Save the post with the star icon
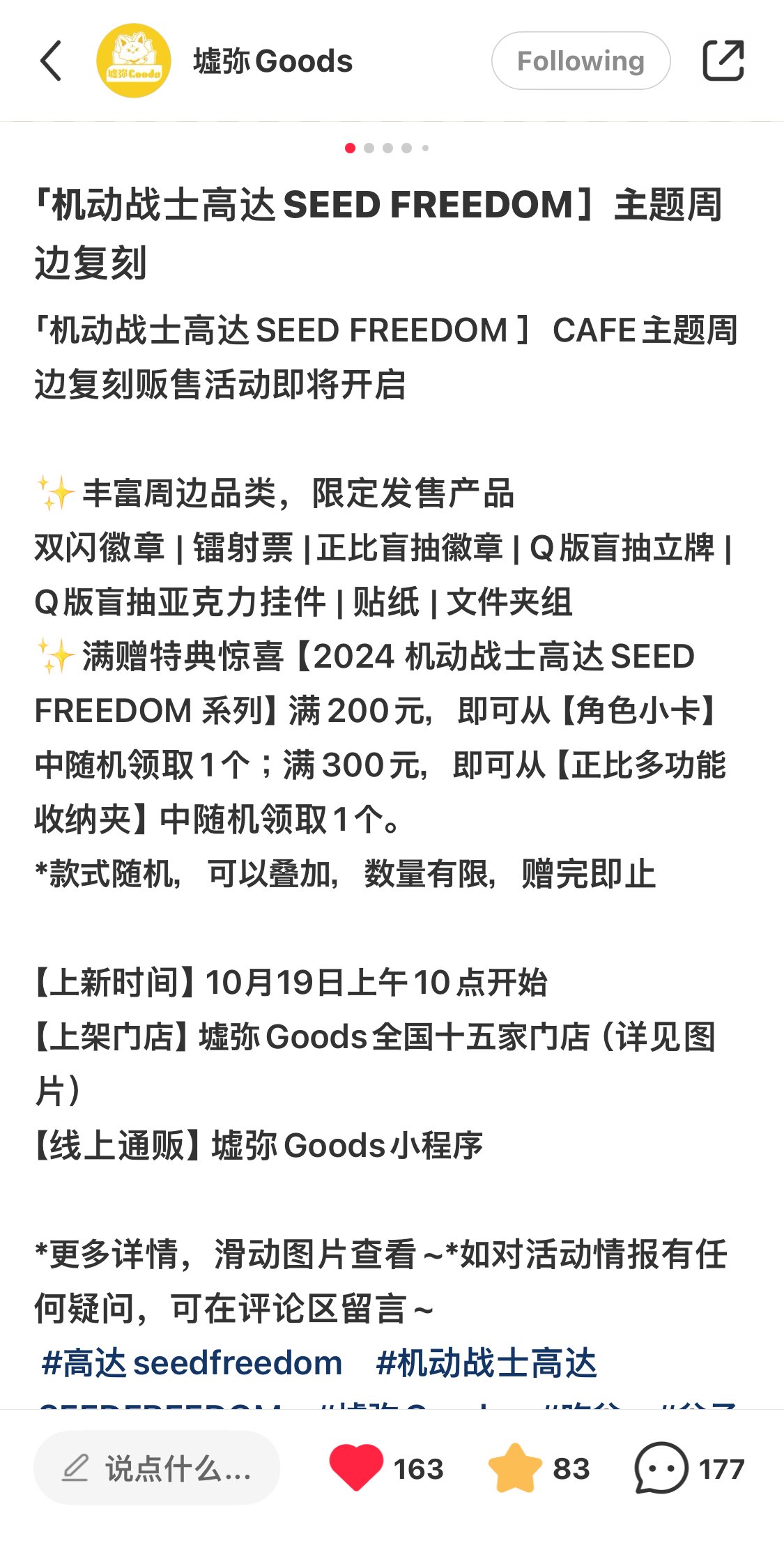This screenshot has height=1543, width=784. (x=515, y=1467)
